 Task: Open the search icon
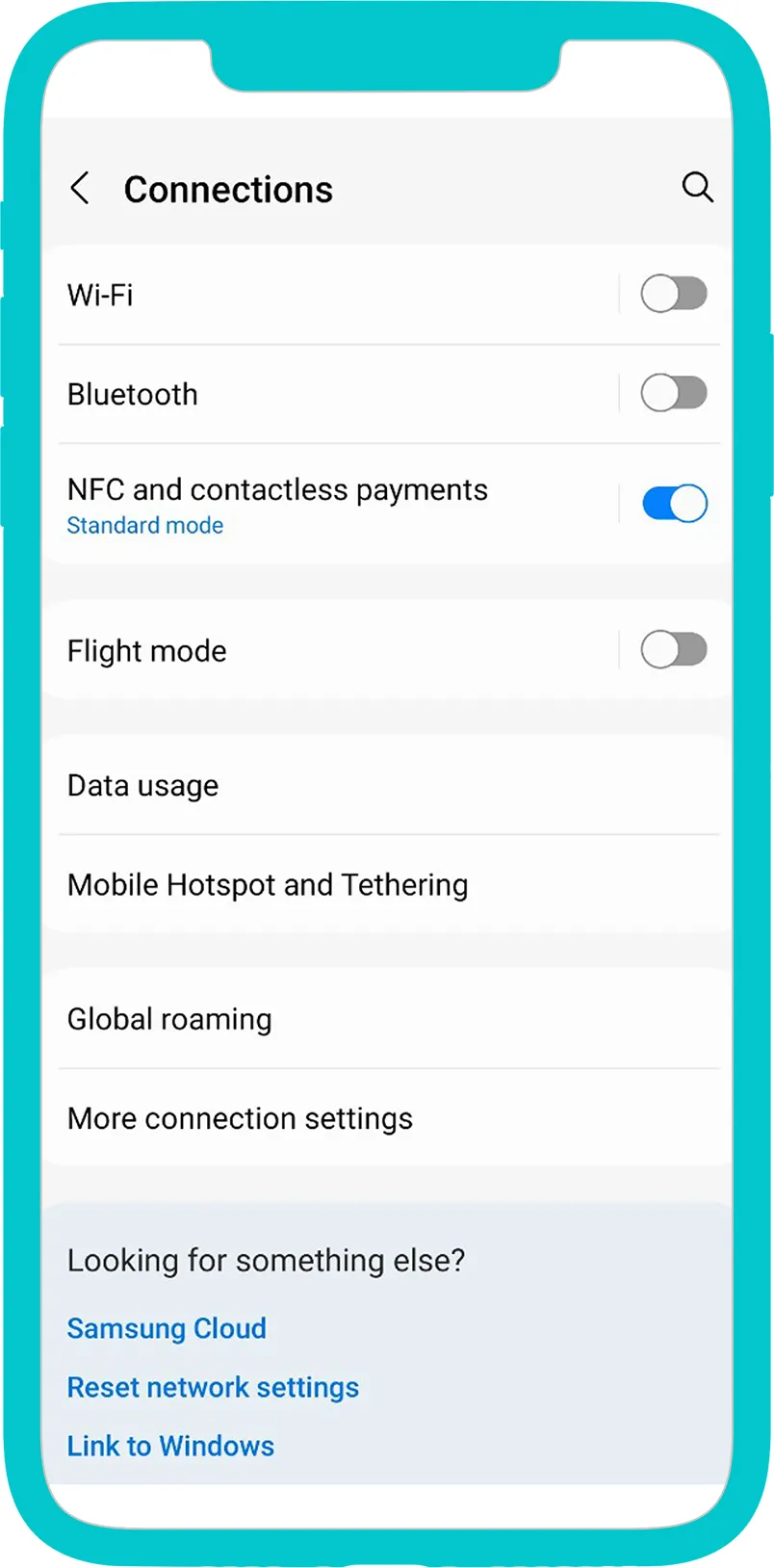[x=697, y=187]
